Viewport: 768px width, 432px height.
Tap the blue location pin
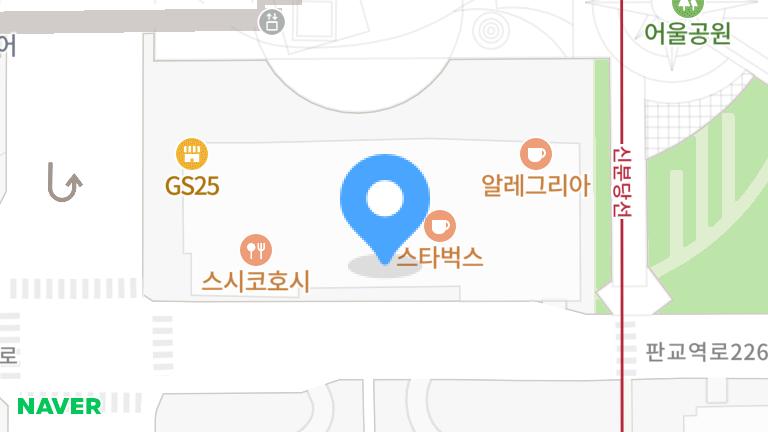385,209
